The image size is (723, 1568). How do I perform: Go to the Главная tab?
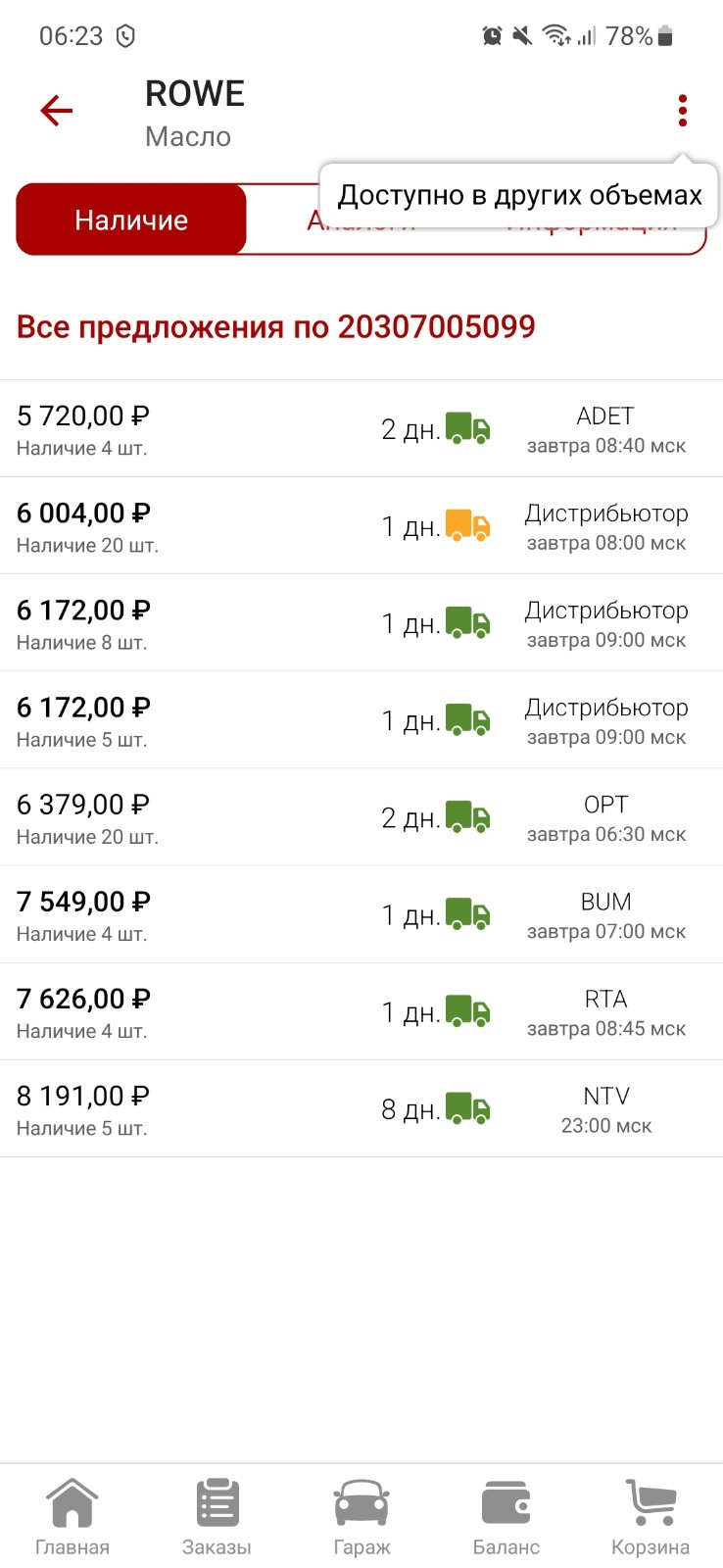(72, 1517)
